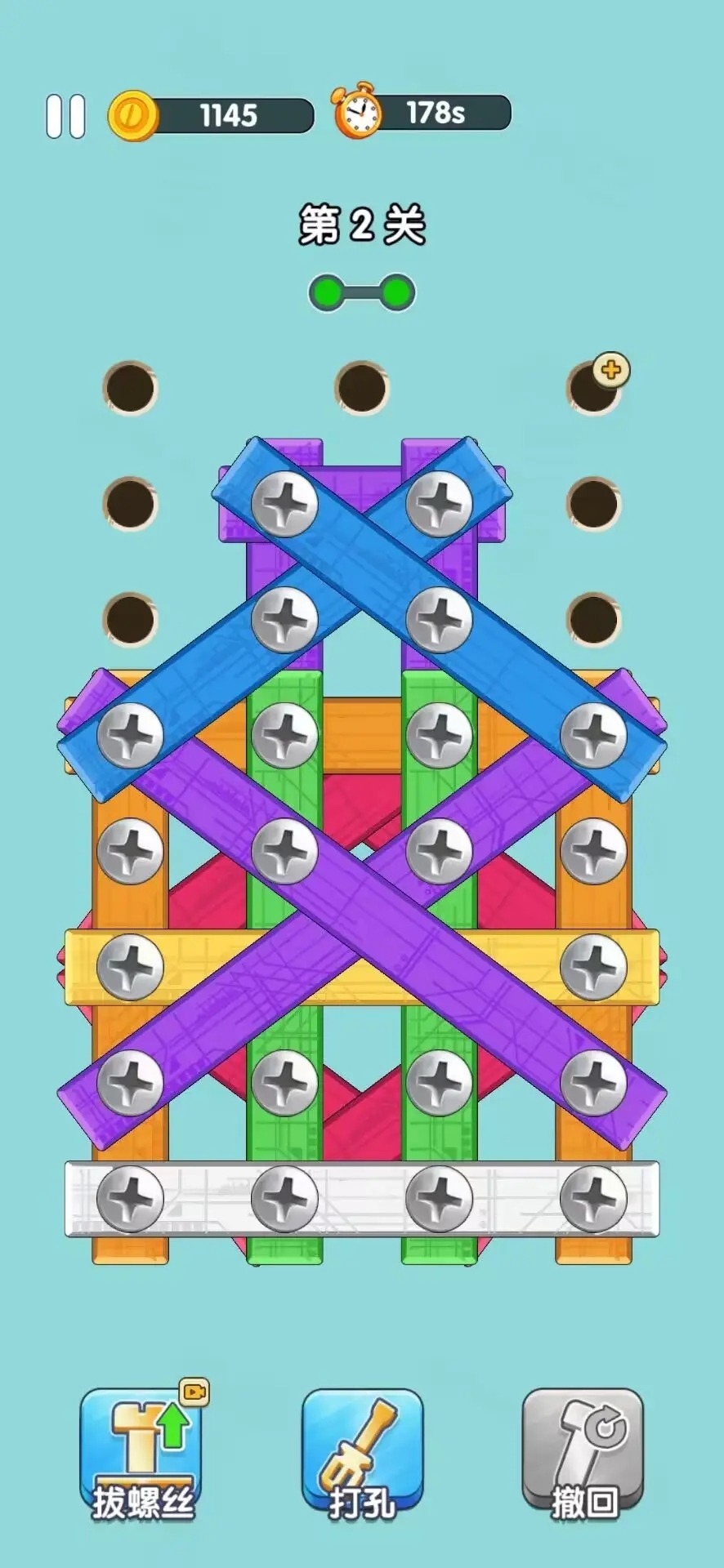Tap the top-right screw on the blue bar

coord(440,504)
